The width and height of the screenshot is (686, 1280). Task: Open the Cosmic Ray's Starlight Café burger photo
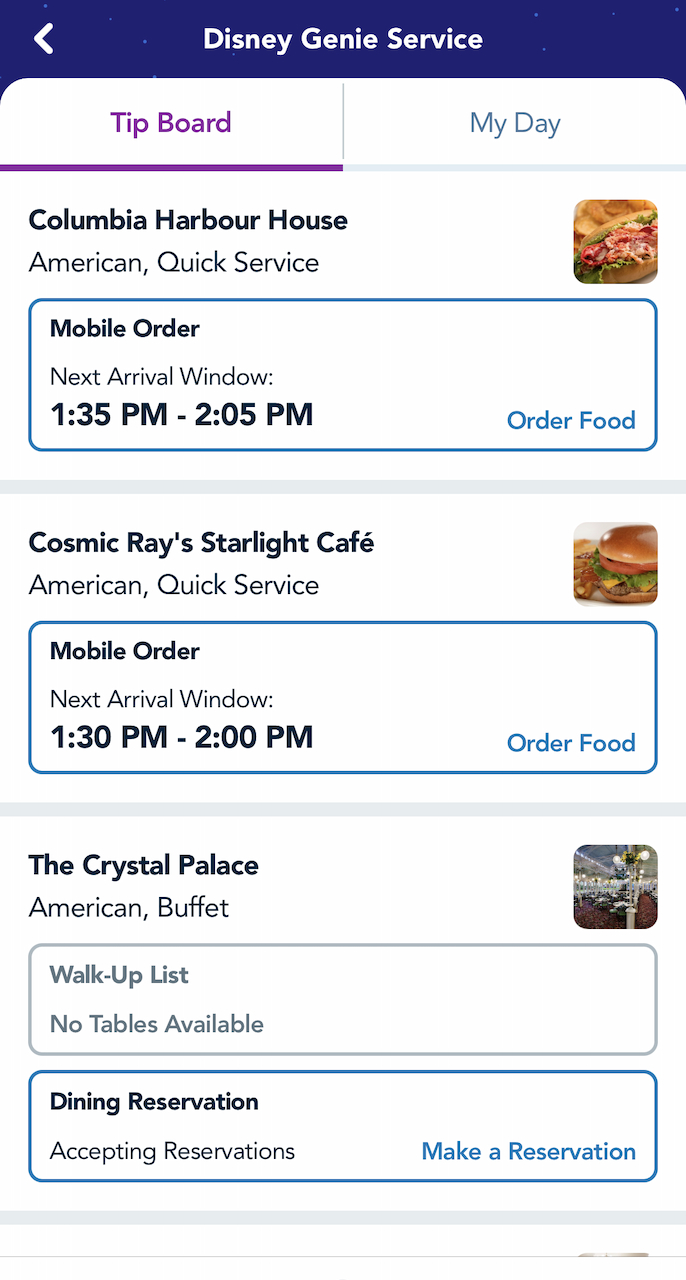click(615, 565)
